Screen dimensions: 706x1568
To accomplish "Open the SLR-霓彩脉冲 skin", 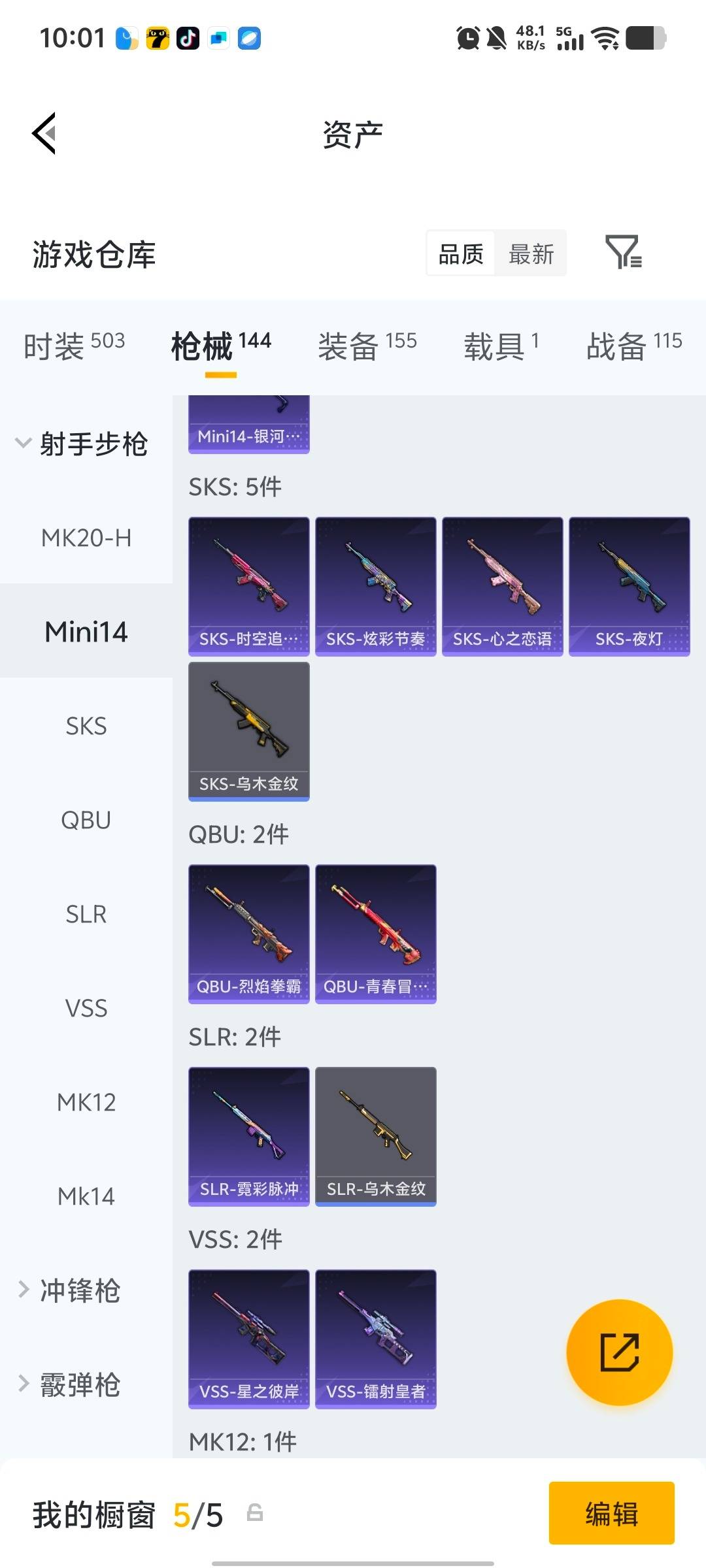I will pyautogui.click(x=248, y=1136).
